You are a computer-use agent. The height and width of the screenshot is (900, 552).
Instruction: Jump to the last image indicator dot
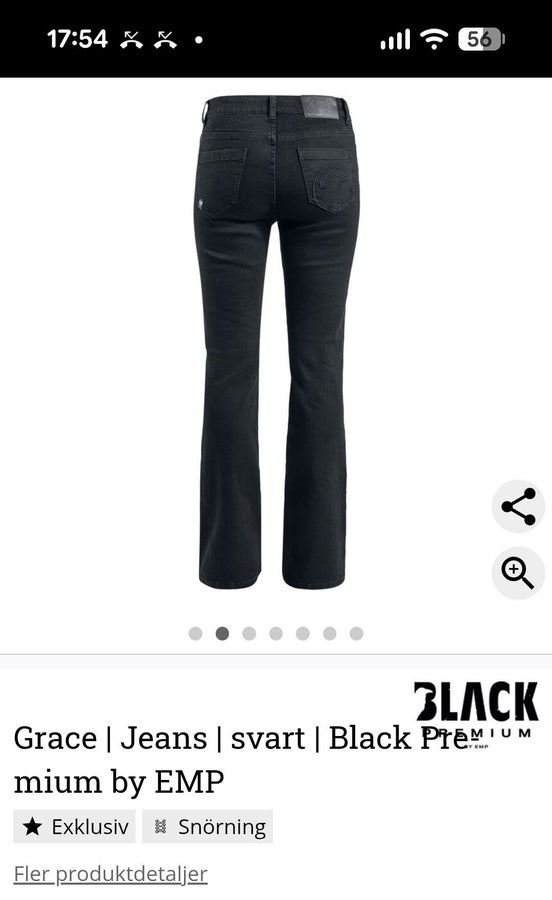point(356,634)
